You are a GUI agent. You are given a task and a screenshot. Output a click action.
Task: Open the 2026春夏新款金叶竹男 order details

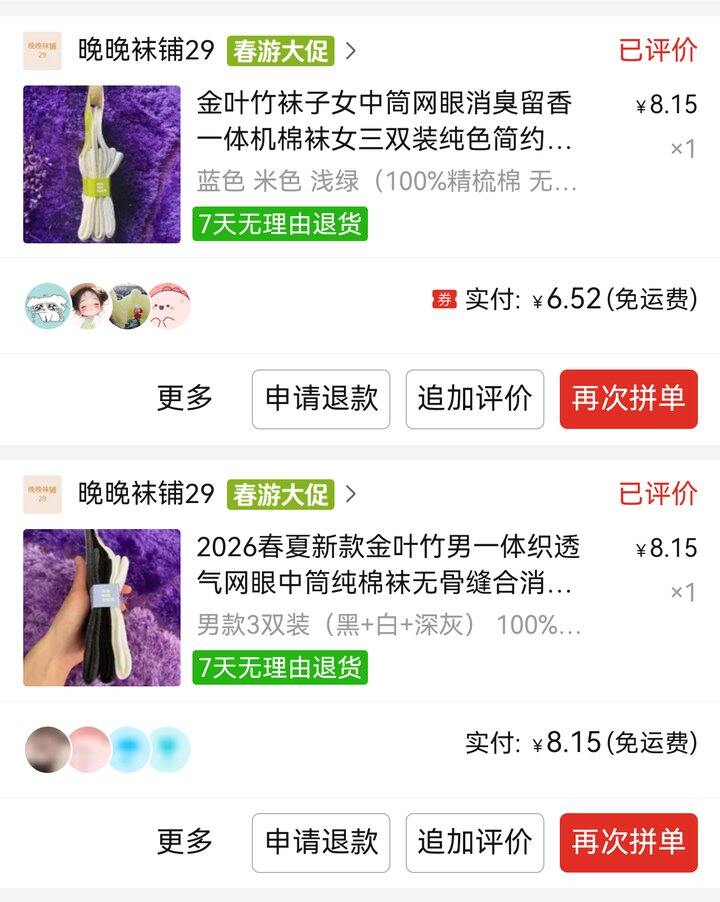pos(388,564)
